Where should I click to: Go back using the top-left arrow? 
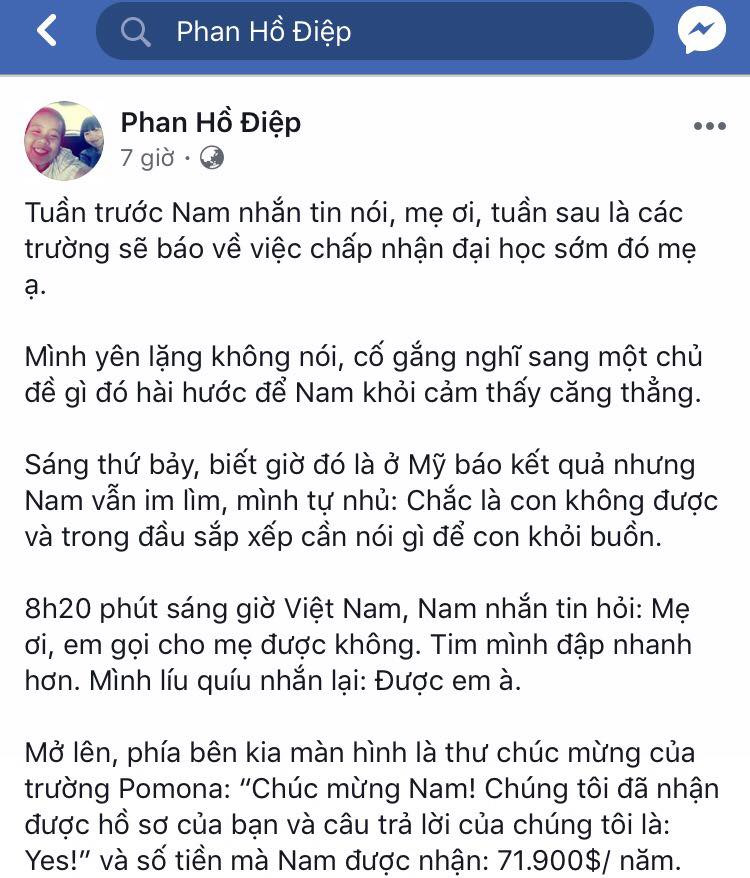[x=46, y=32]
